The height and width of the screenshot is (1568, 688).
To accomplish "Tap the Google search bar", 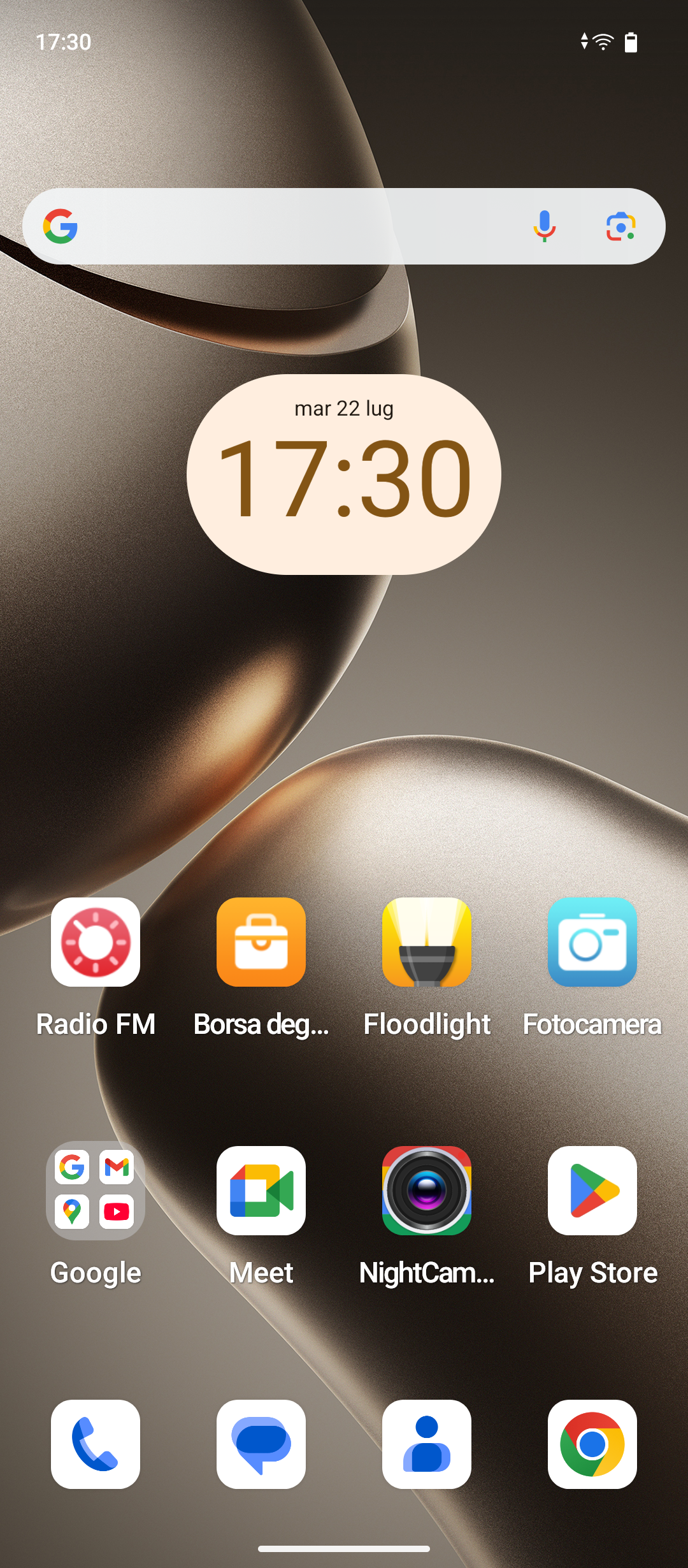I will coord(293,226).
